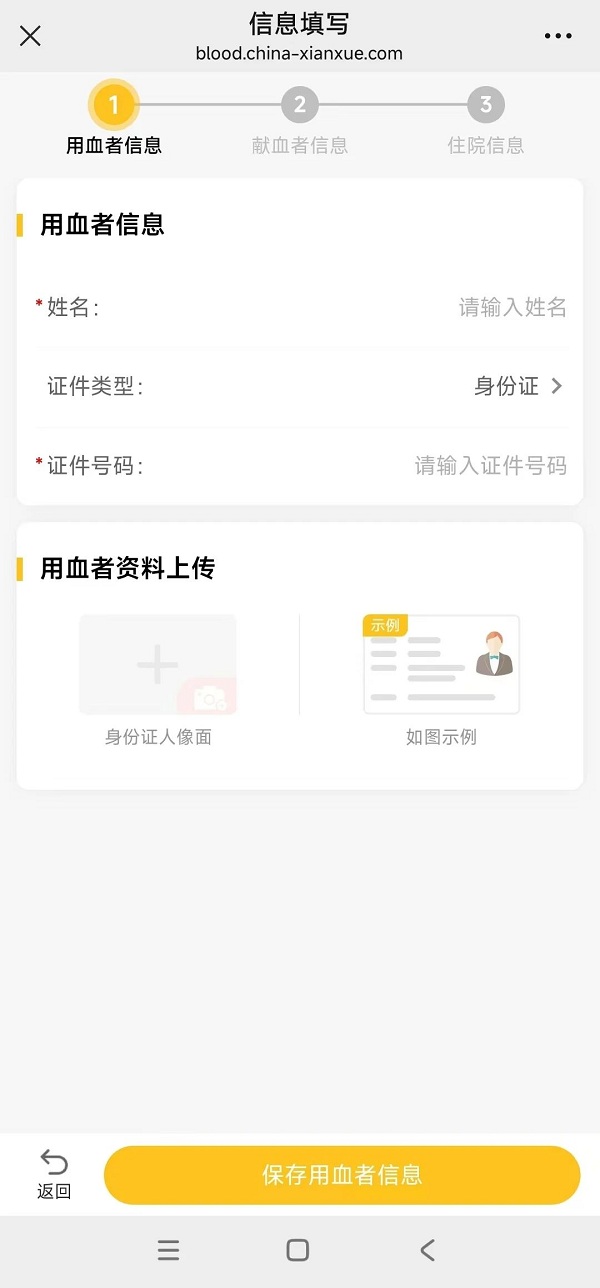Open the three-dot overflow menu
The height and width of the screenshot is (1288, 600).
click(558, 36)
